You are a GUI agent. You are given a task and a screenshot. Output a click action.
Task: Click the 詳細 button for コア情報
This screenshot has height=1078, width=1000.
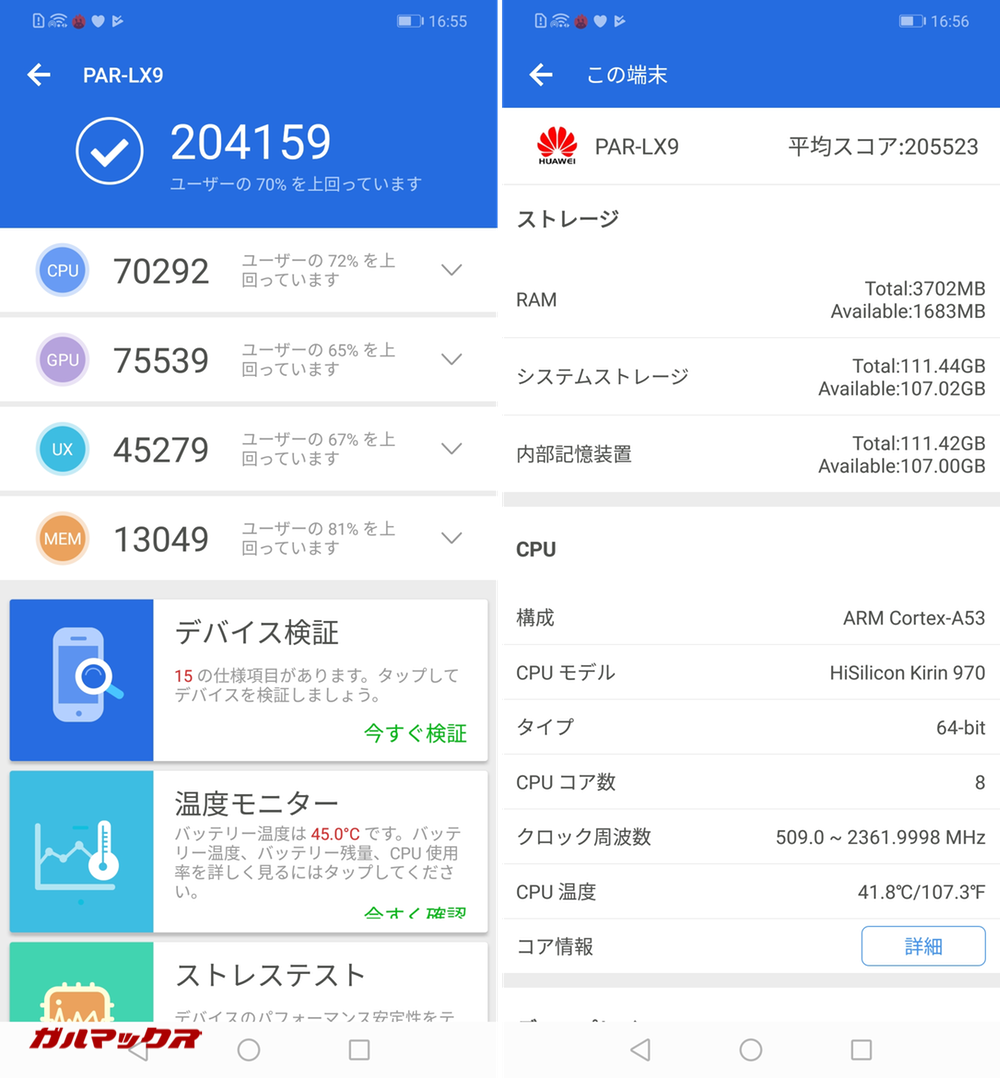(x=923, y=946)
